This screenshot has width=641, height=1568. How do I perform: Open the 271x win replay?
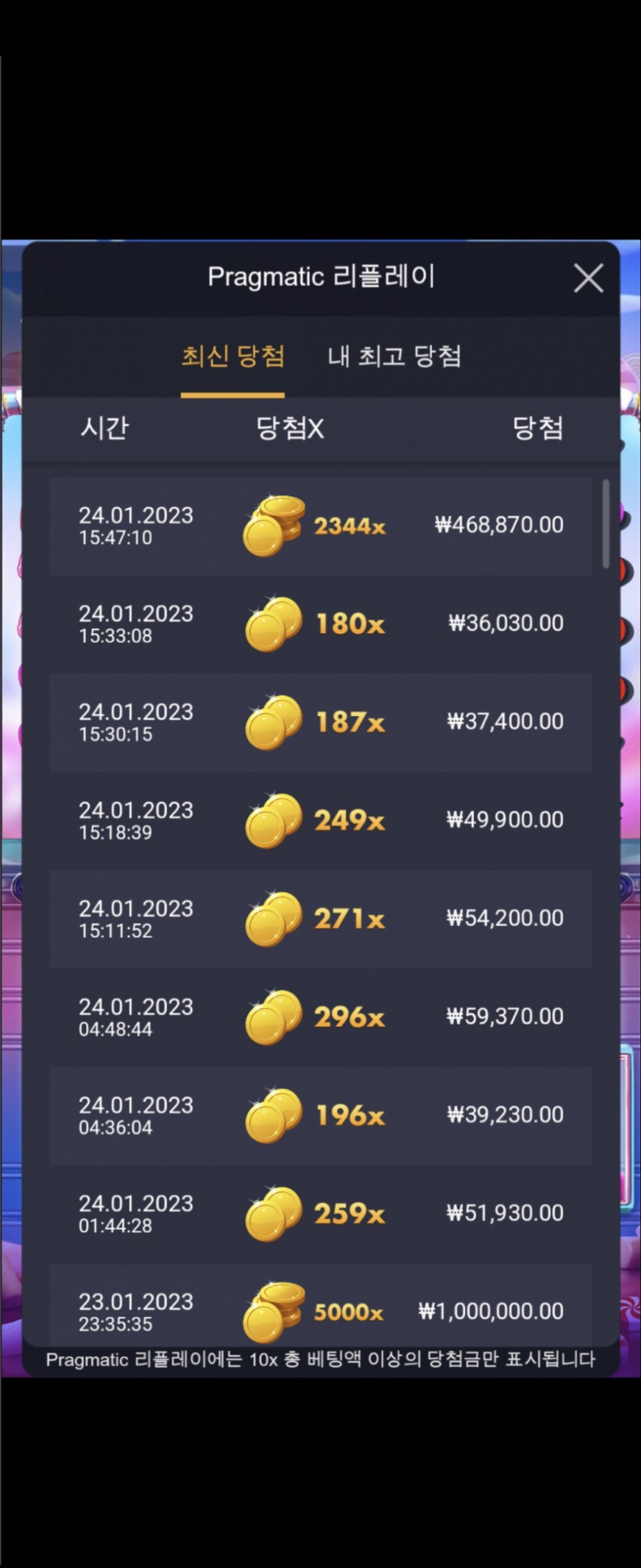(x=321, y=919)
